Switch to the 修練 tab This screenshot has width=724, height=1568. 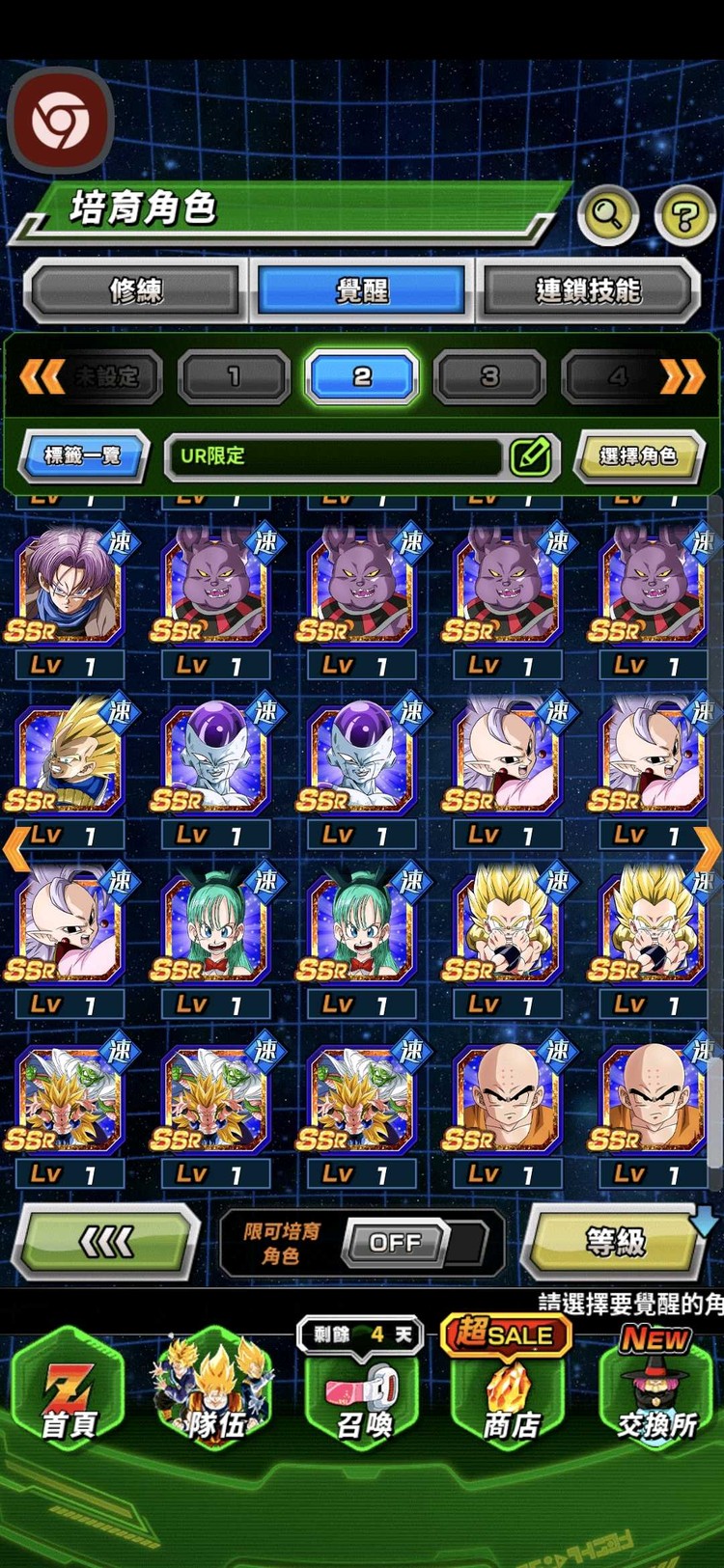point(136,289)
